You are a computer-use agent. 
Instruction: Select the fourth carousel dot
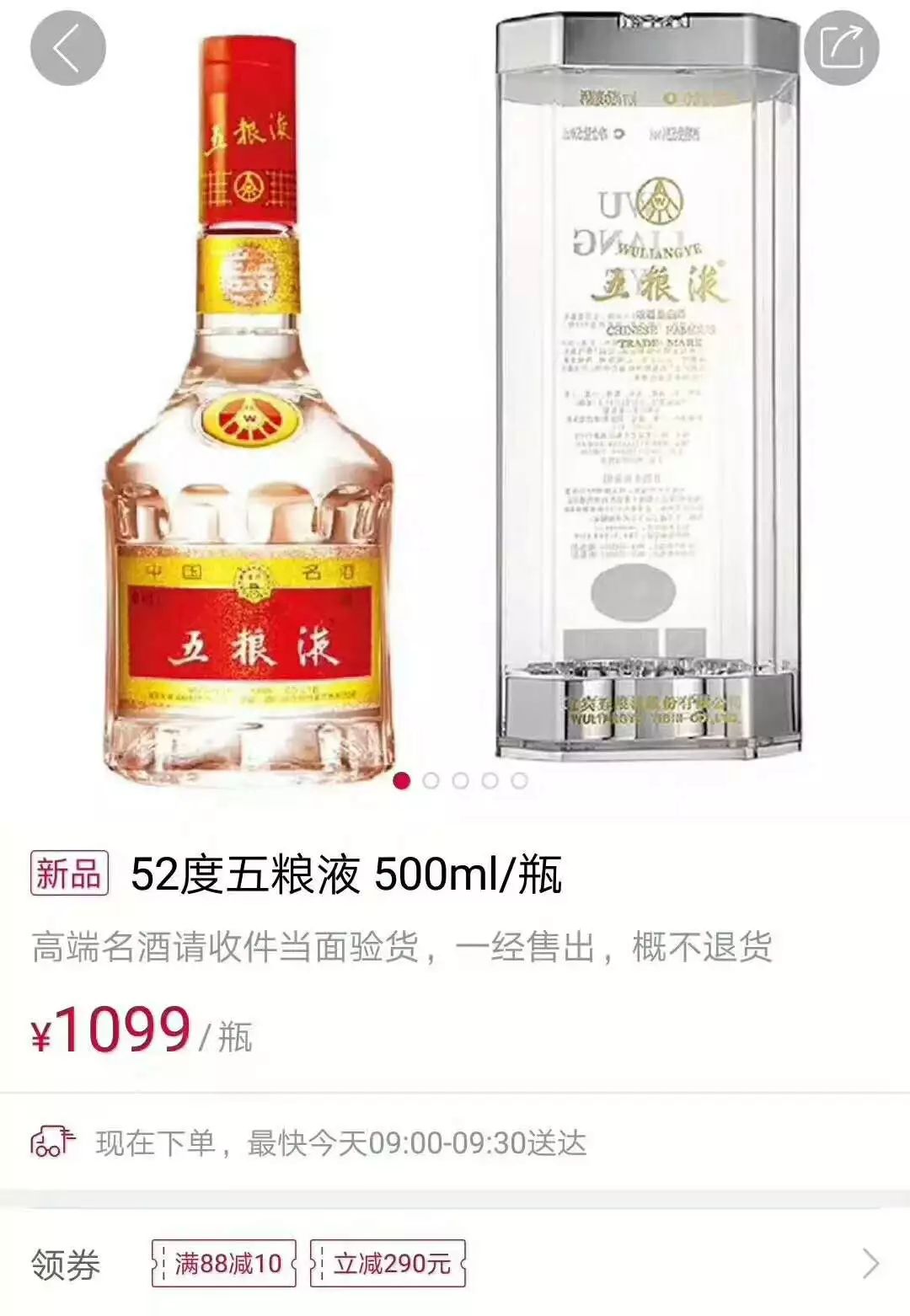click(490, 782)
